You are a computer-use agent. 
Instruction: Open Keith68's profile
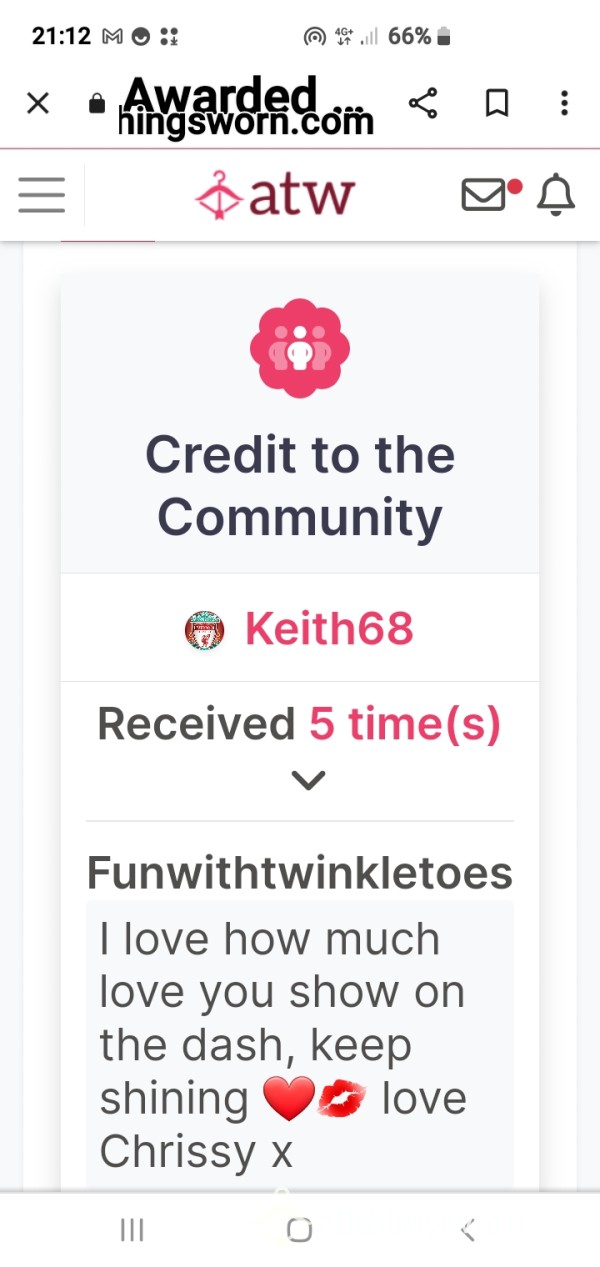(329, 629)
